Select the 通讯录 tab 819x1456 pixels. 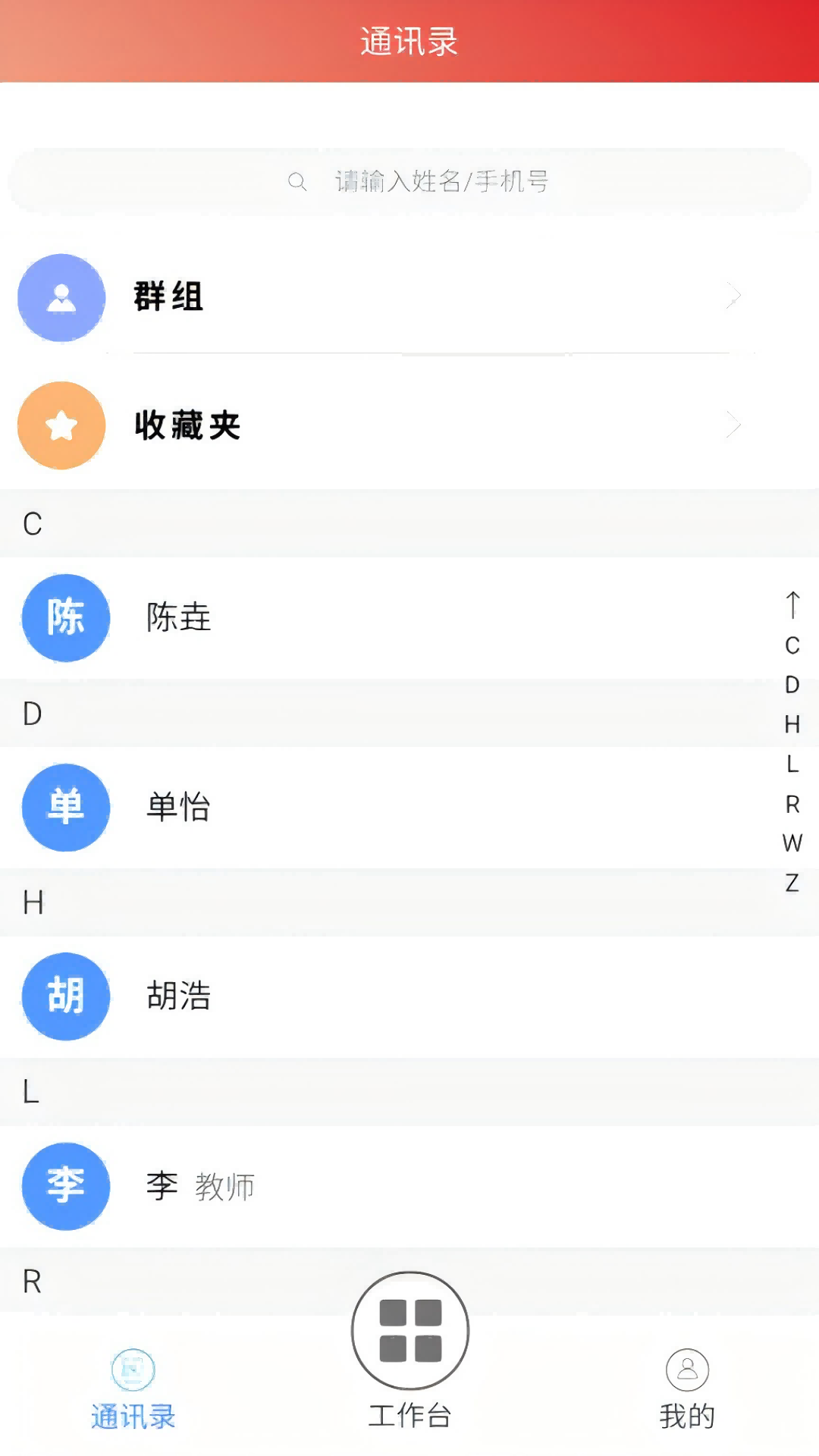(133, 1388)
